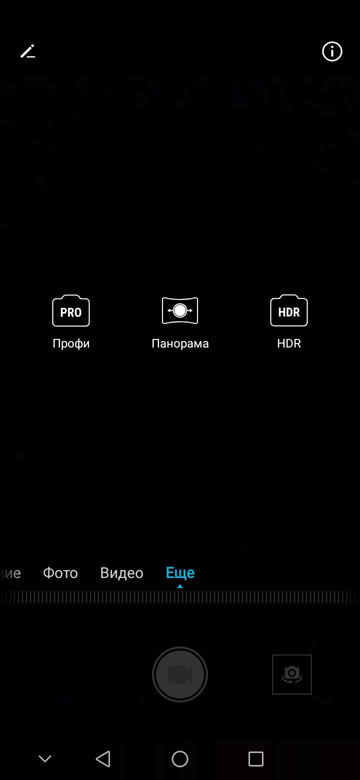Hide the navigation bar with the chevron

(45, 759)
